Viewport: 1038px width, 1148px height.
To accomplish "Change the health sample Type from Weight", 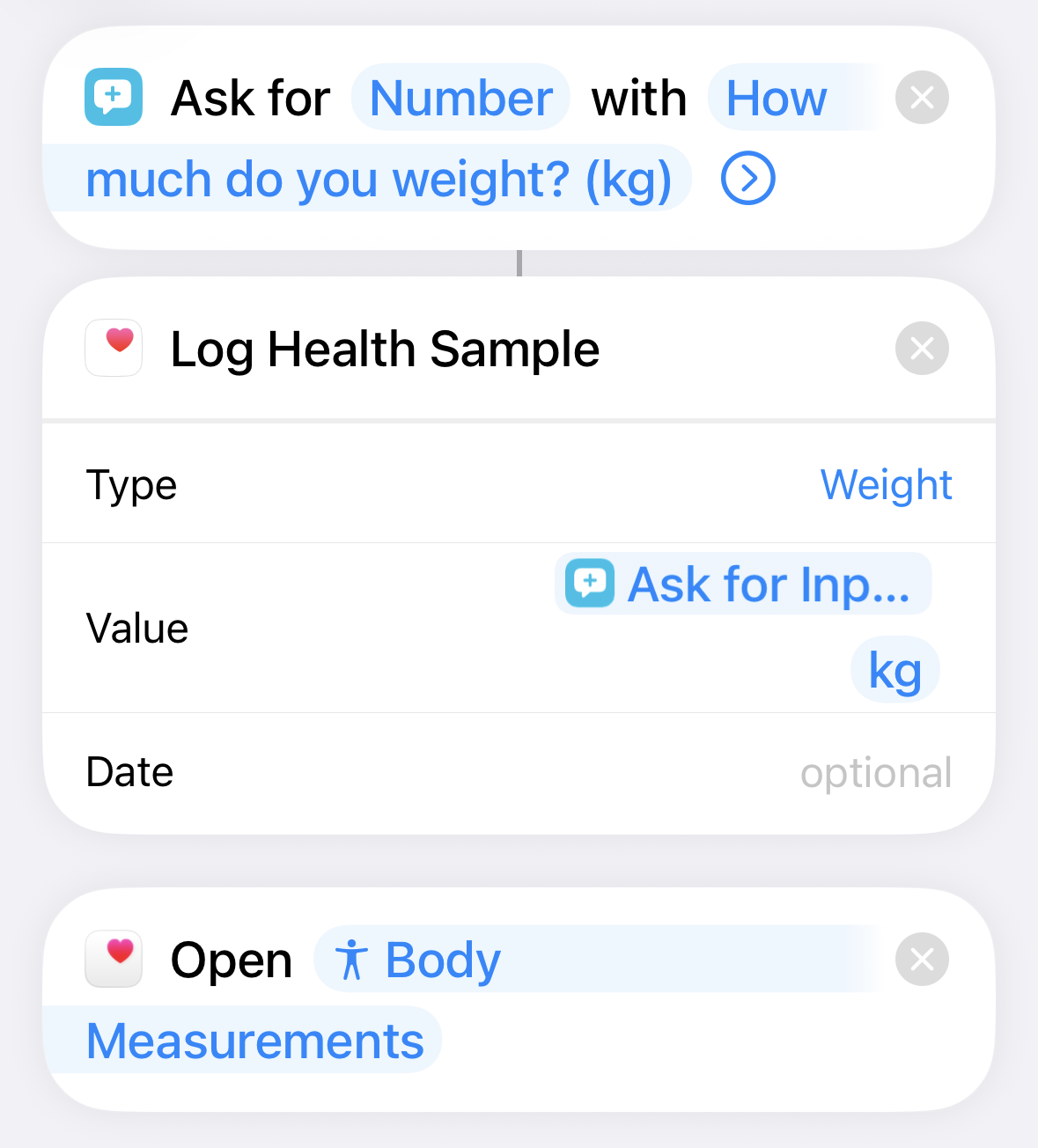I will click(x=886, y=485).
